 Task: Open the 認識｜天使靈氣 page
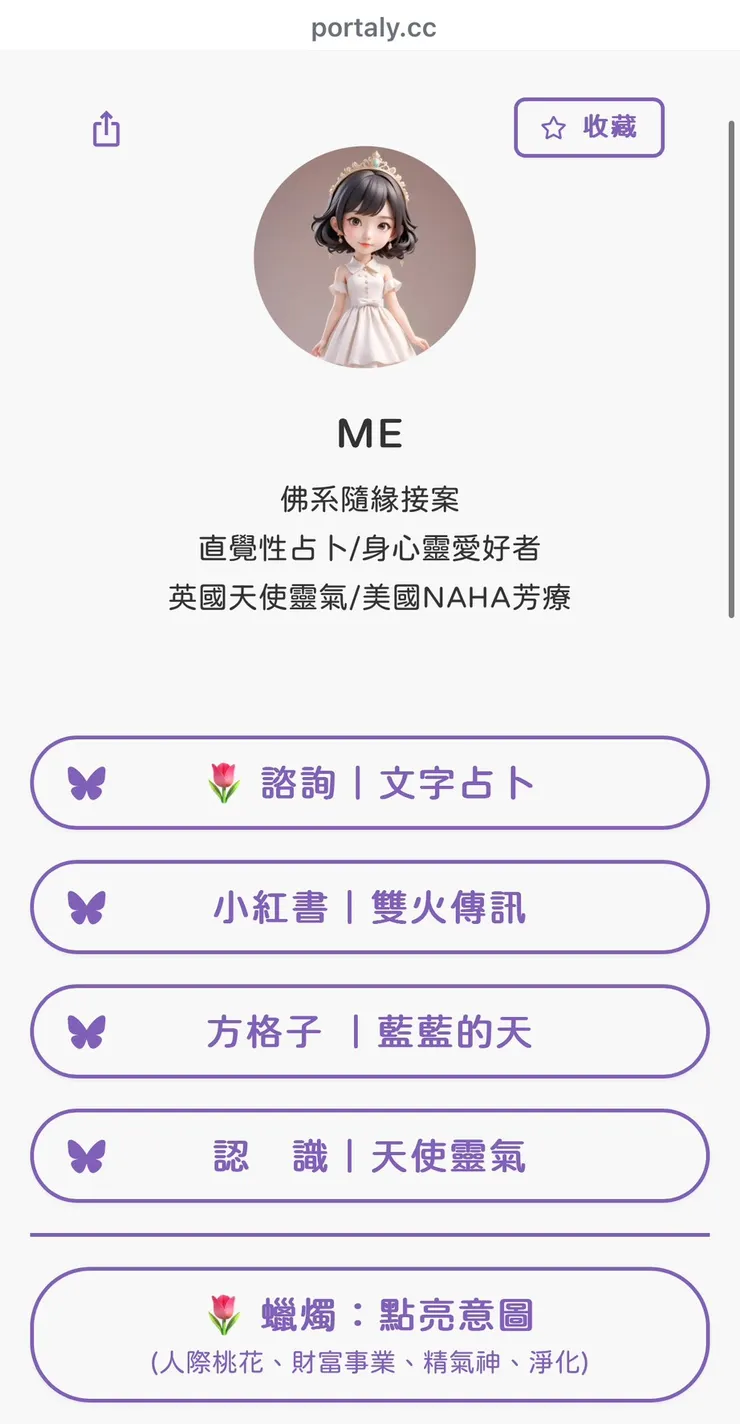point(370,1156)
